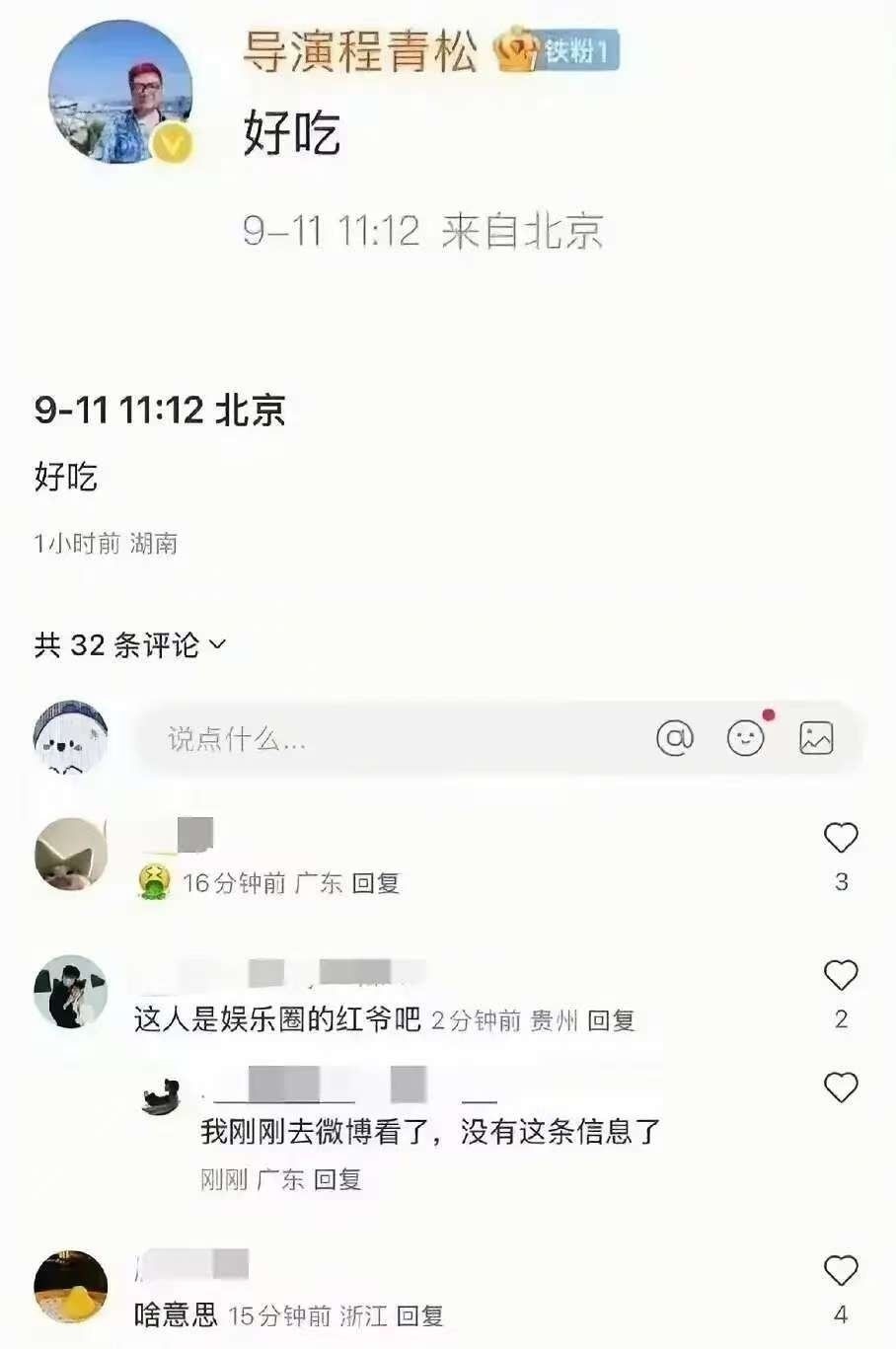Open profile of the 贵州 commenter avatar
This screenshot has width=896, height=1349.
[x=70, y=992]
